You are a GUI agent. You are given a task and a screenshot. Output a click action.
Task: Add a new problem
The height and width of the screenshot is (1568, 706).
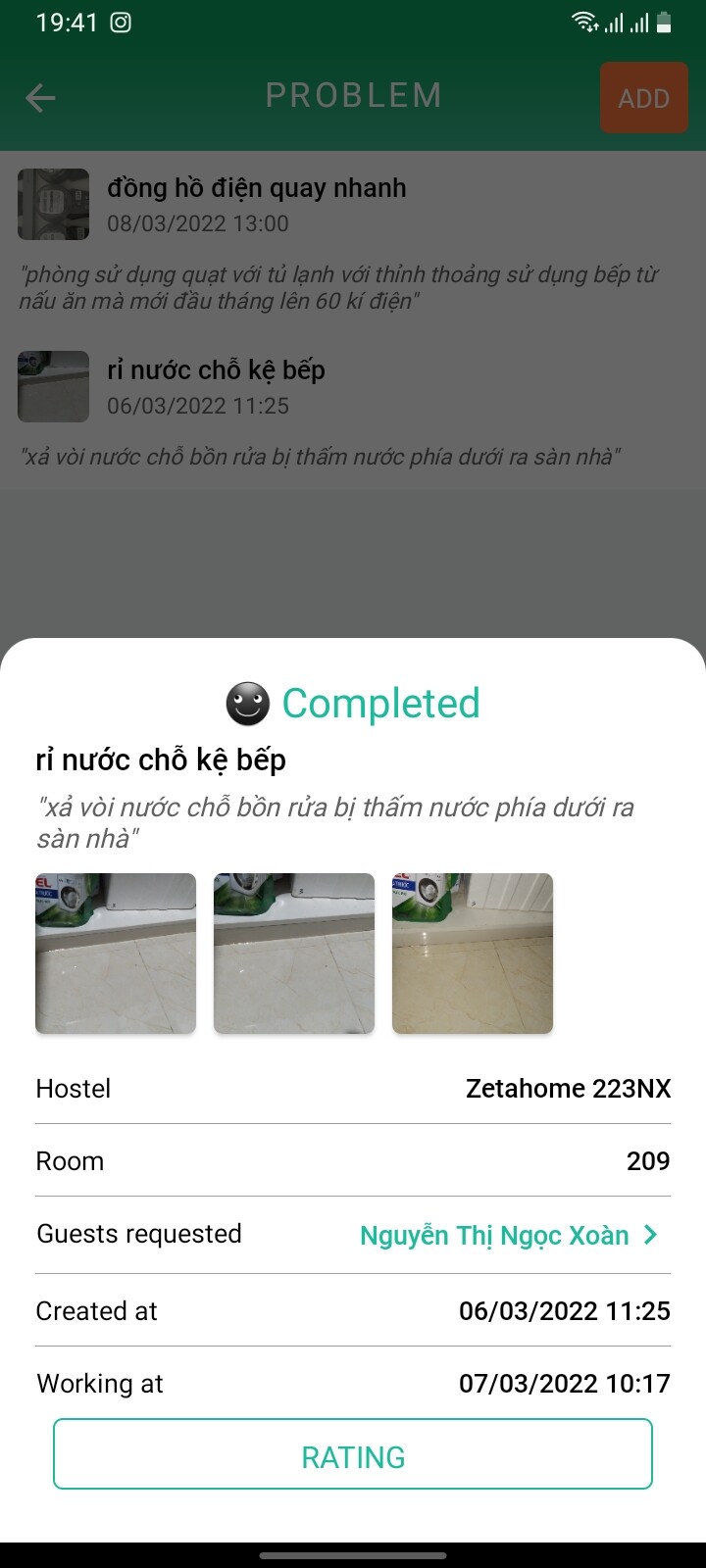tap(643, 98)
